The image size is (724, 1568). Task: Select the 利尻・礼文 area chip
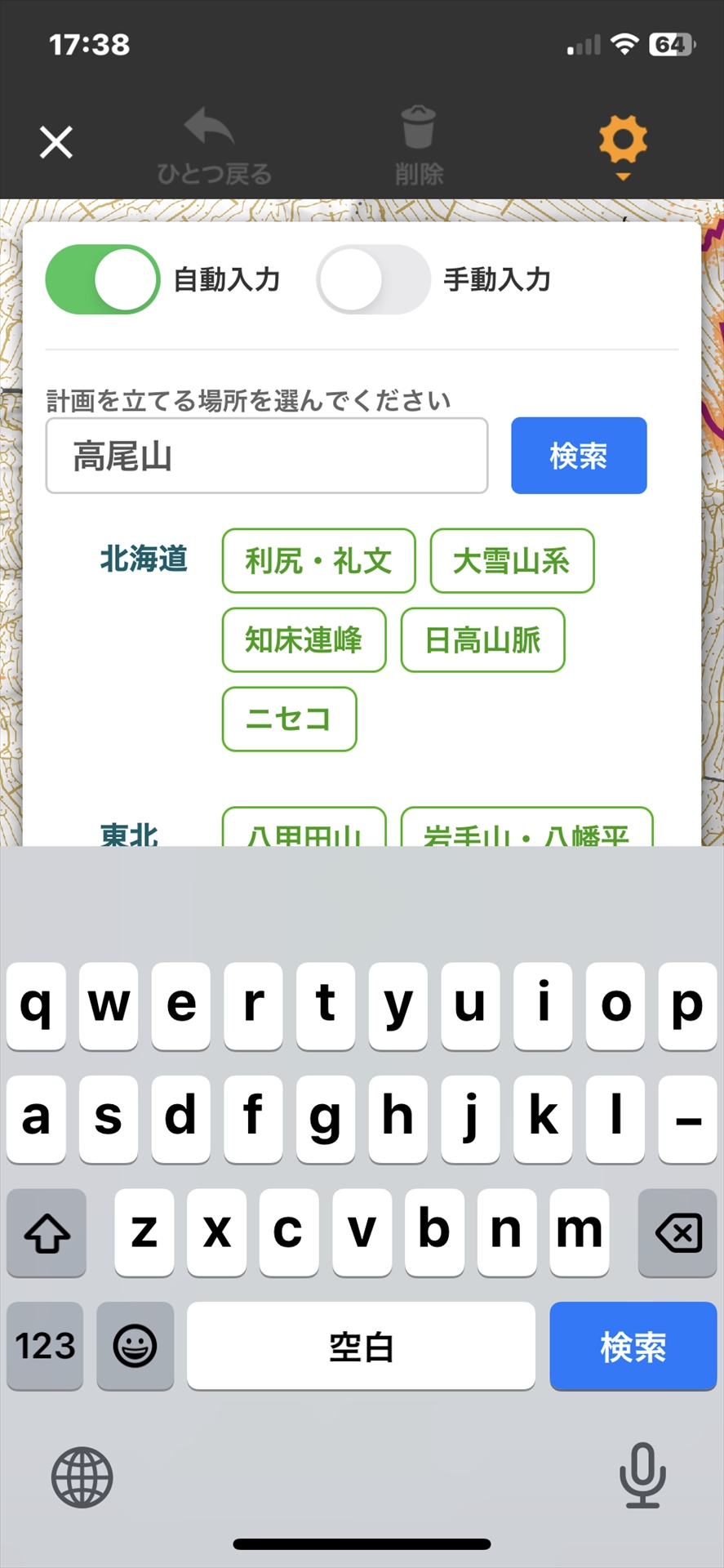318,561
